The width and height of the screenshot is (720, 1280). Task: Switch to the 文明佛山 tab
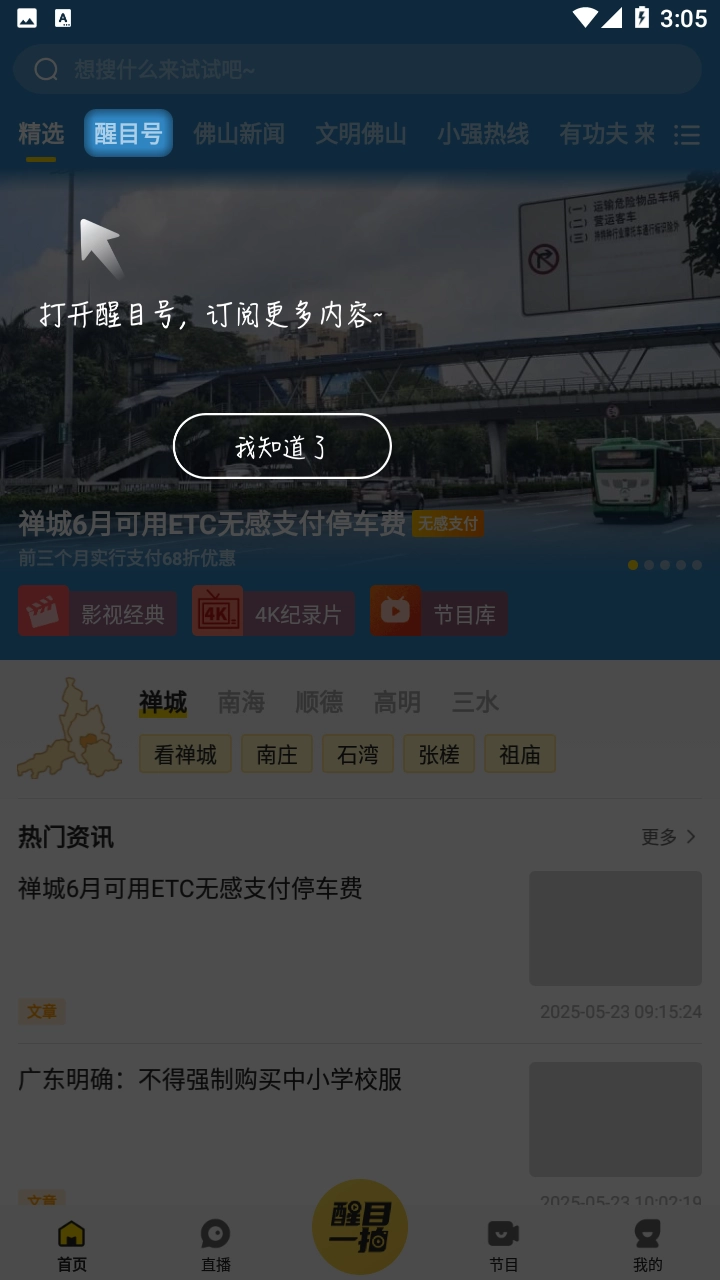(x=361, y=133)
